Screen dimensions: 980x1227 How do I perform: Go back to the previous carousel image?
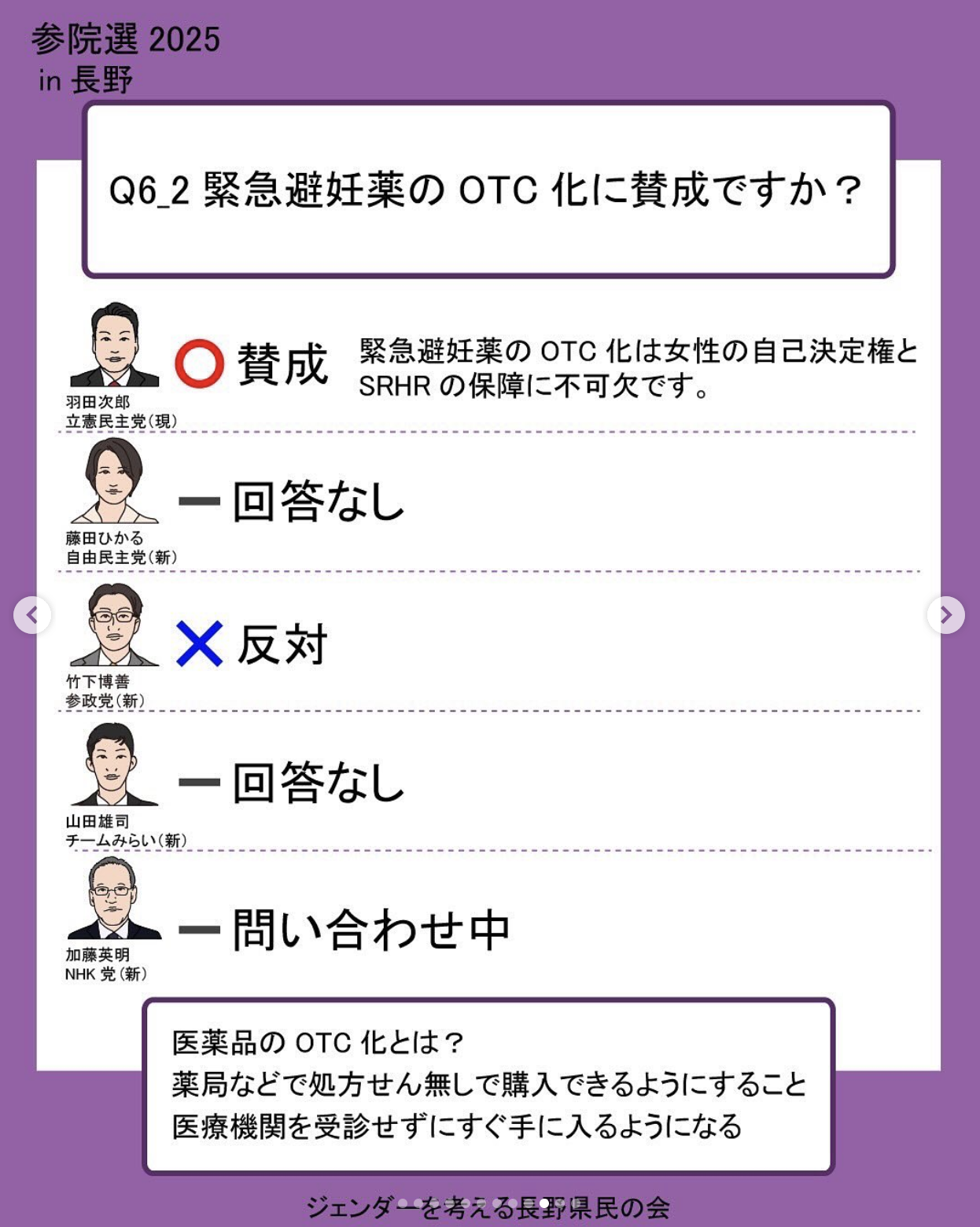32,614
